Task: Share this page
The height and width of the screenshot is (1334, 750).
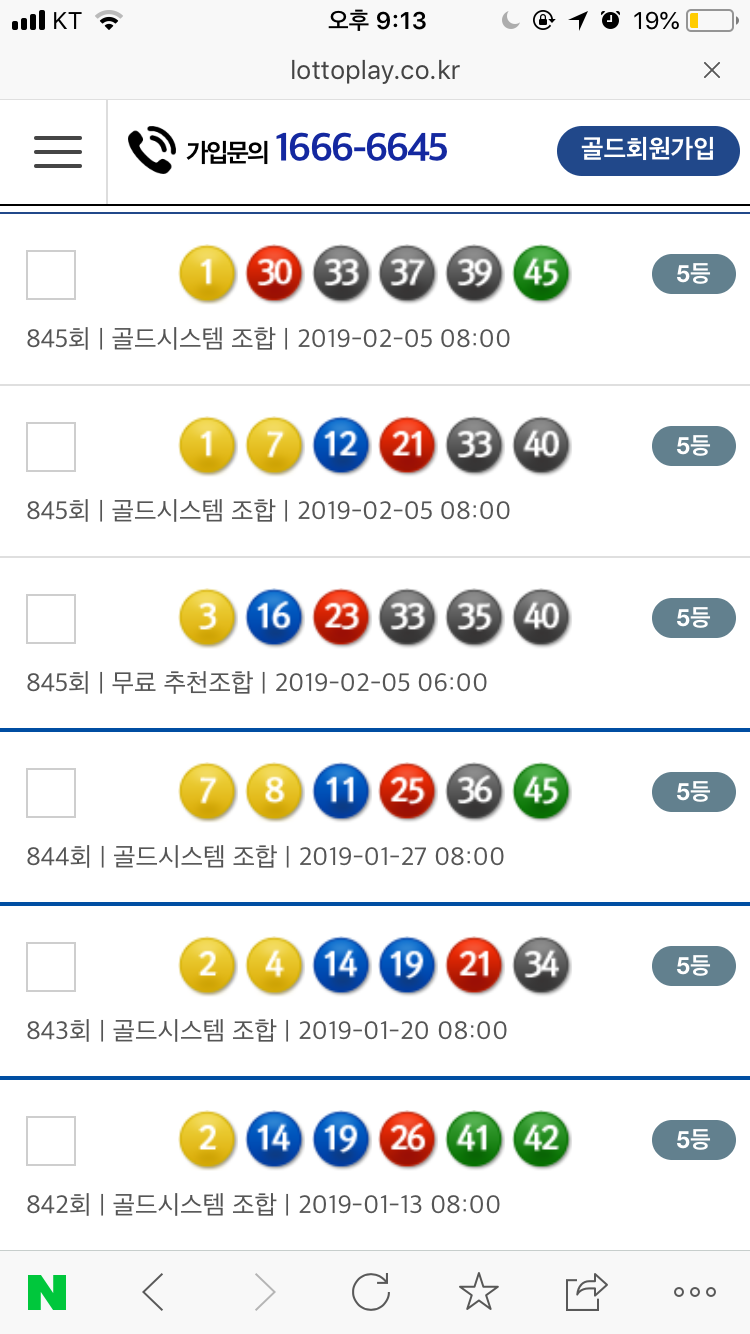Action: (586, 1292)
